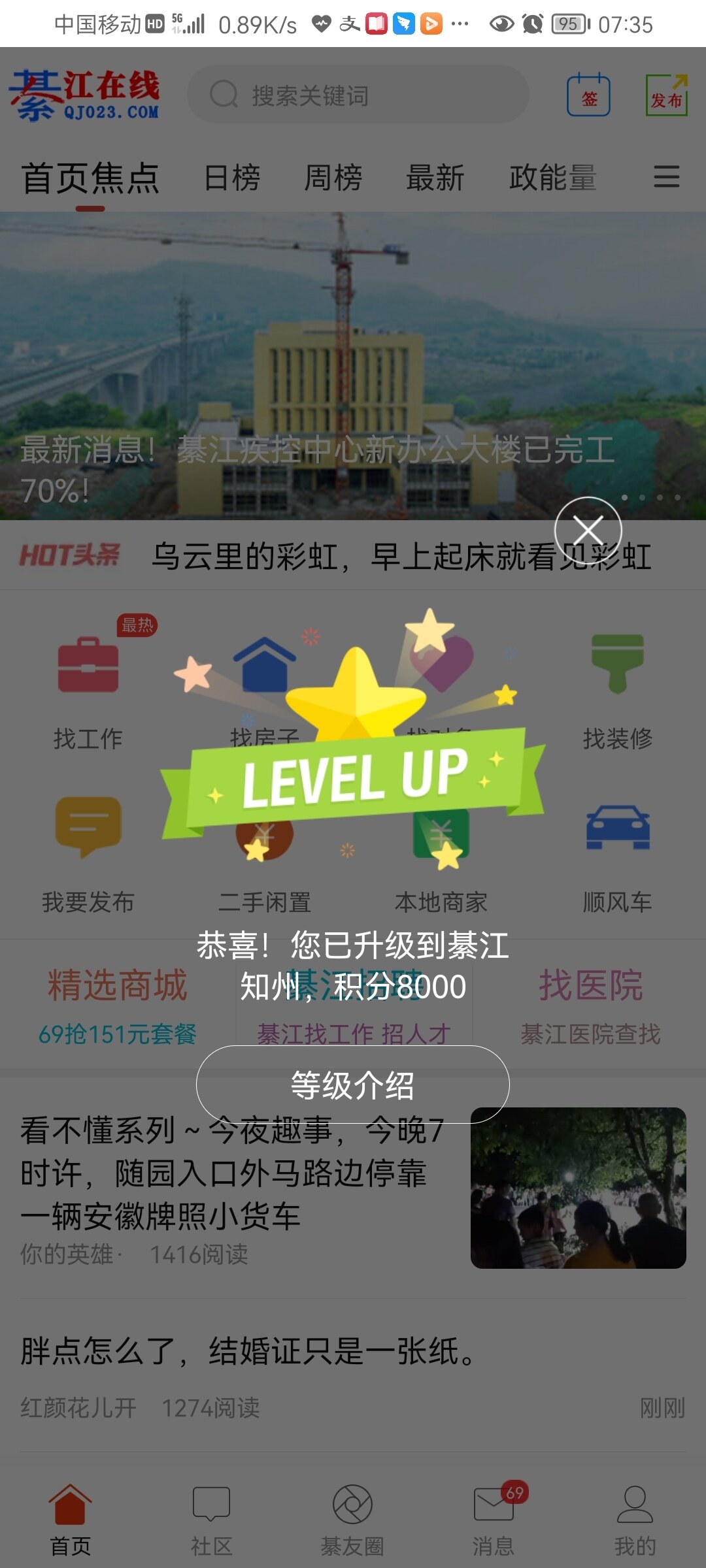This screenshot has height=1568, width=706.
Task: Select the 最新 tab
Action: (435, 178)
